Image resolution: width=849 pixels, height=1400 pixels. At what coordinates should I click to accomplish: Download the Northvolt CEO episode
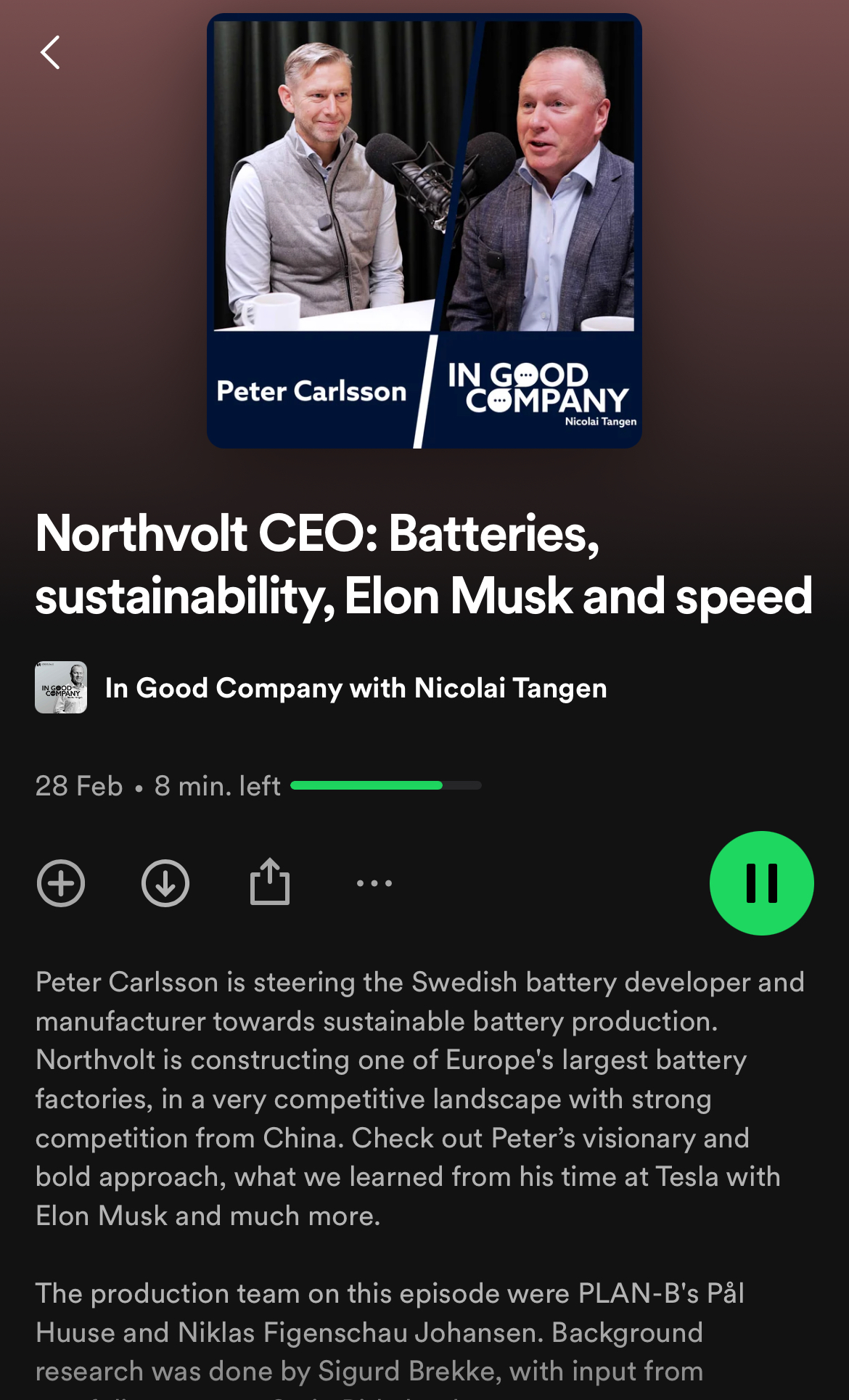coord(165,883)
